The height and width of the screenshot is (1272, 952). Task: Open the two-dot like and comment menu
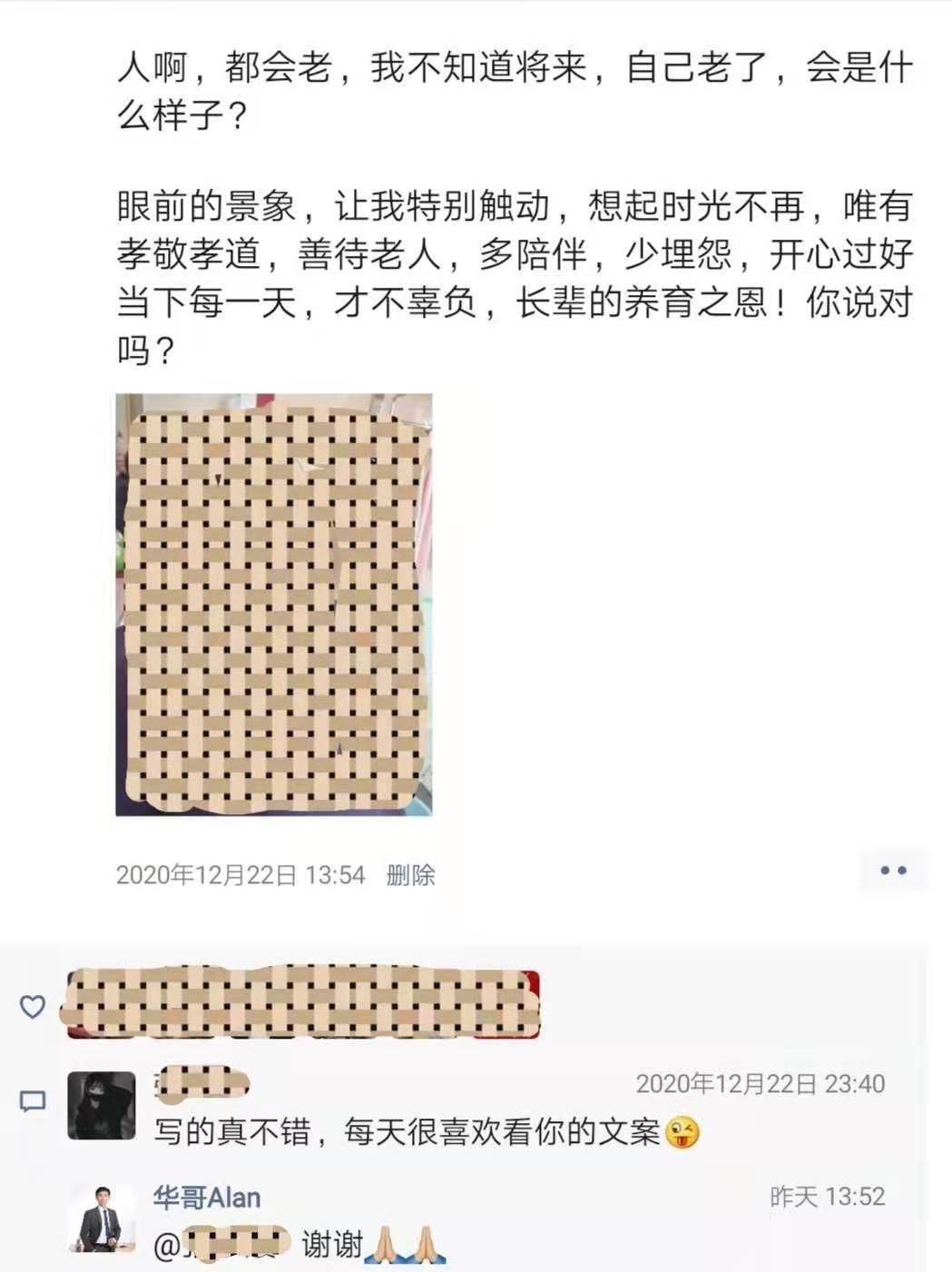click(x=893, y=871)
